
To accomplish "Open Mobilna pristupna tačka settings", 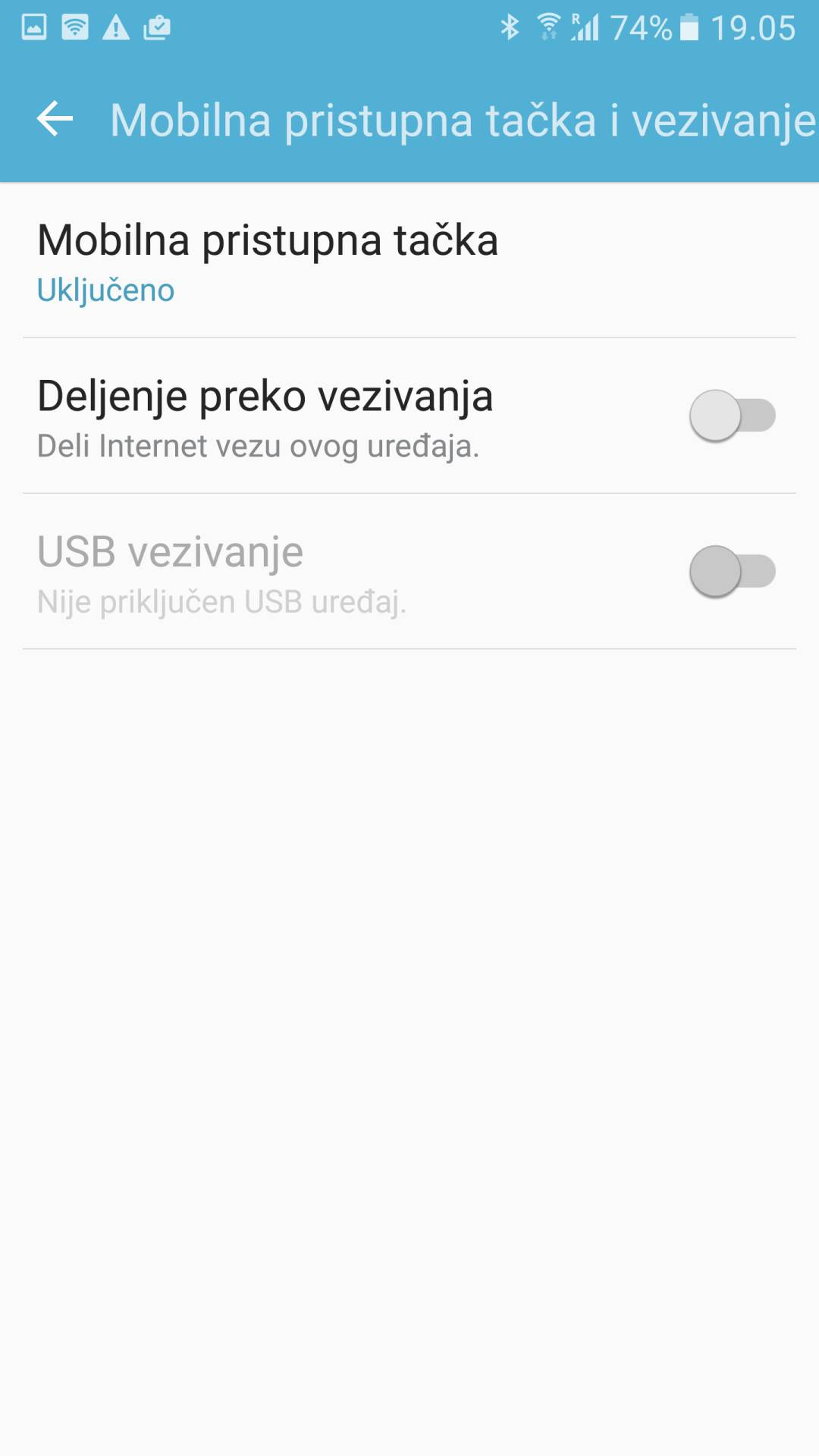I will (267, 260).
